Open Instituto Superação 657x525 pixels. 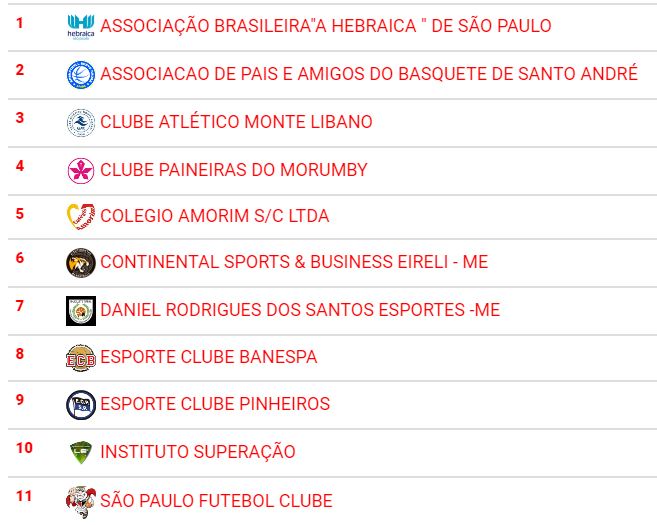[x=197, y=452]
